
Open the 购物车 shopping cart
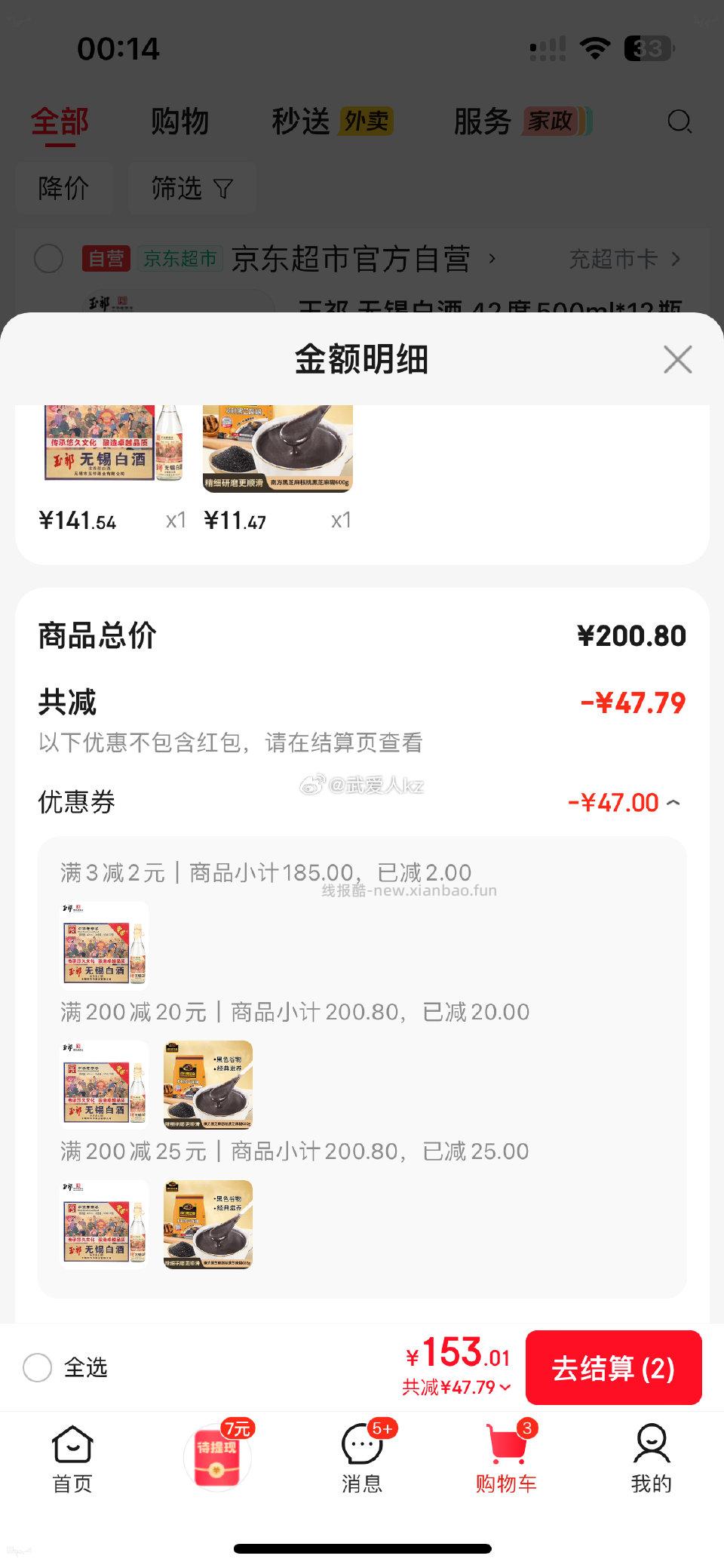[x=507, y=1460]
